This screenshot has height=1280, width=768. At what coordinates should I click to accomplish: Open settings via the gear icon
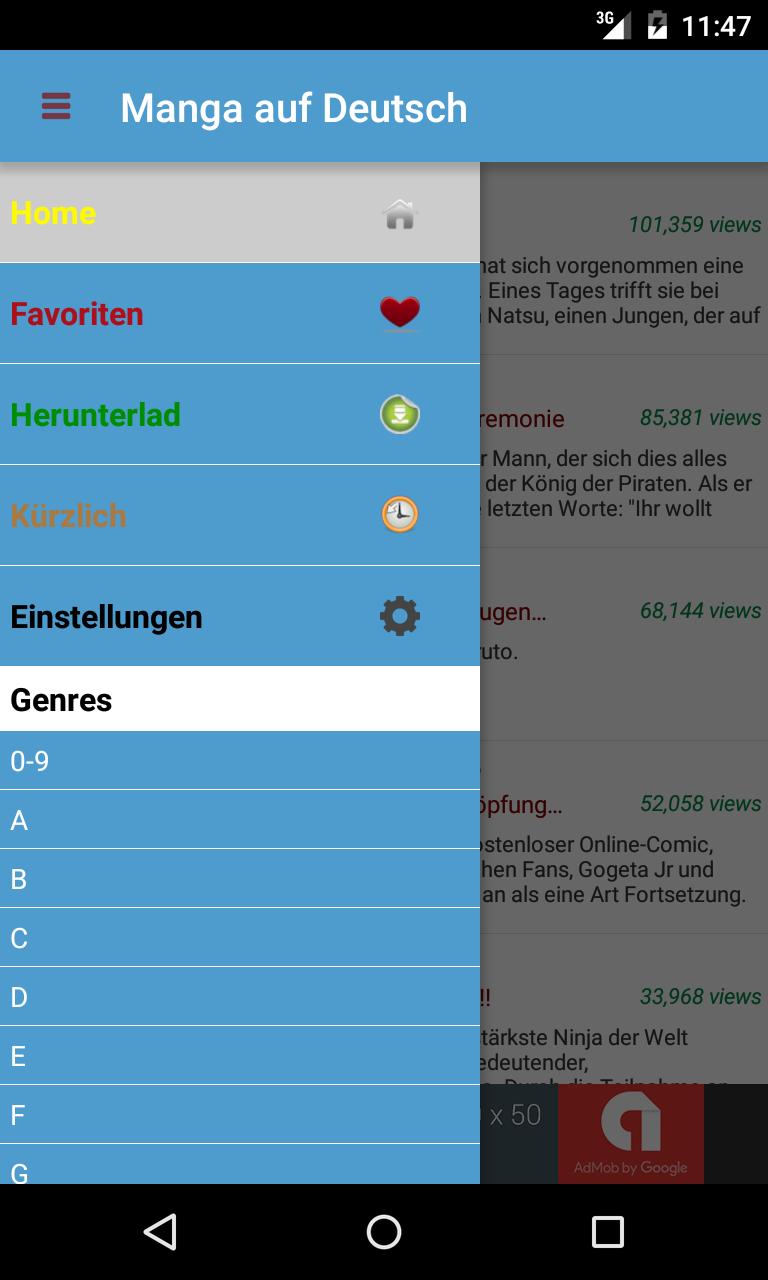(399, 616)
